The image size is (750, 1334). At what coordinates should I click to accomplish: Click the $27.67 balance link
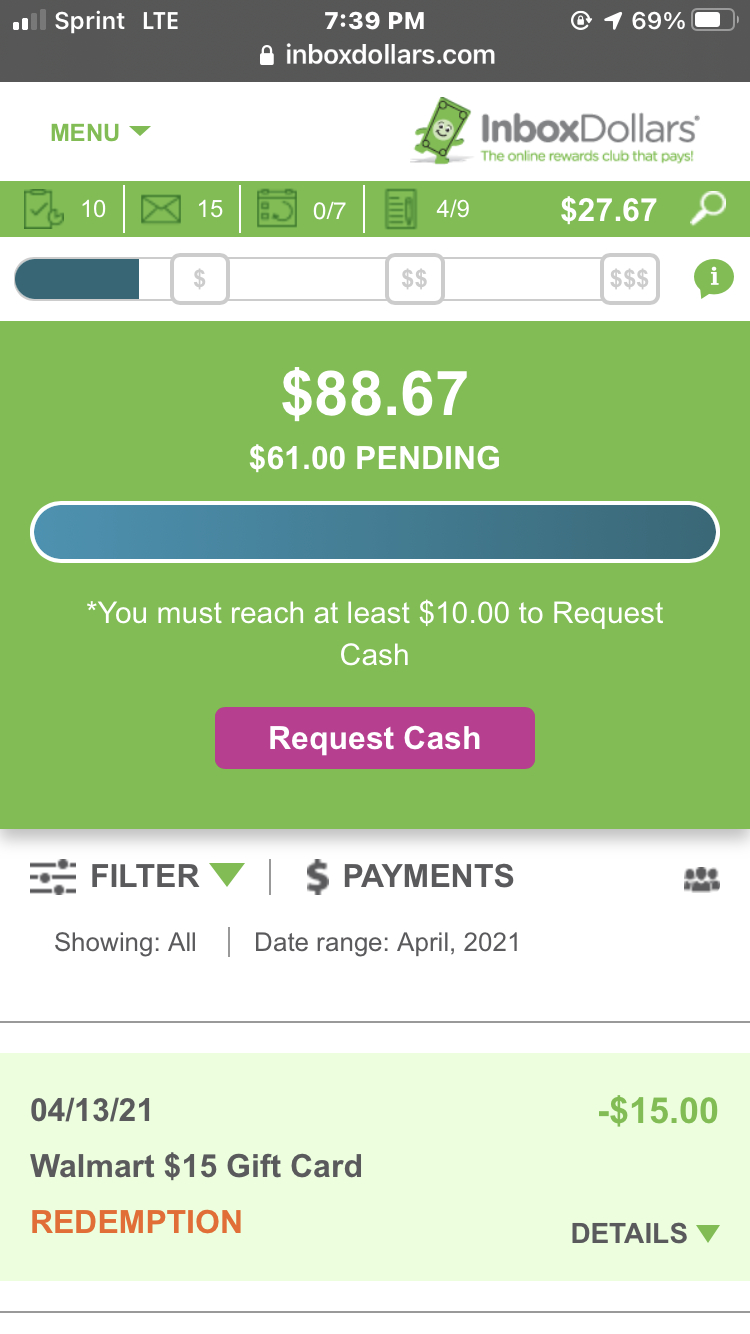coord(608,209)
